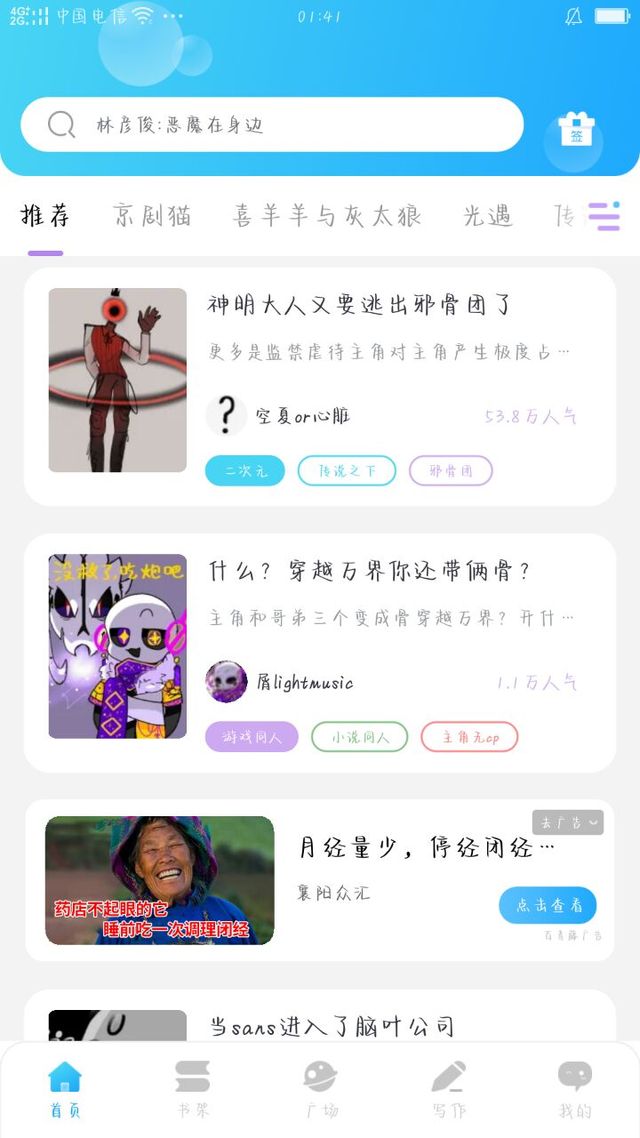Open the daily sign-in gift icon
The width and height of the screenshot is (640, 1138).
tap(576, 131)
